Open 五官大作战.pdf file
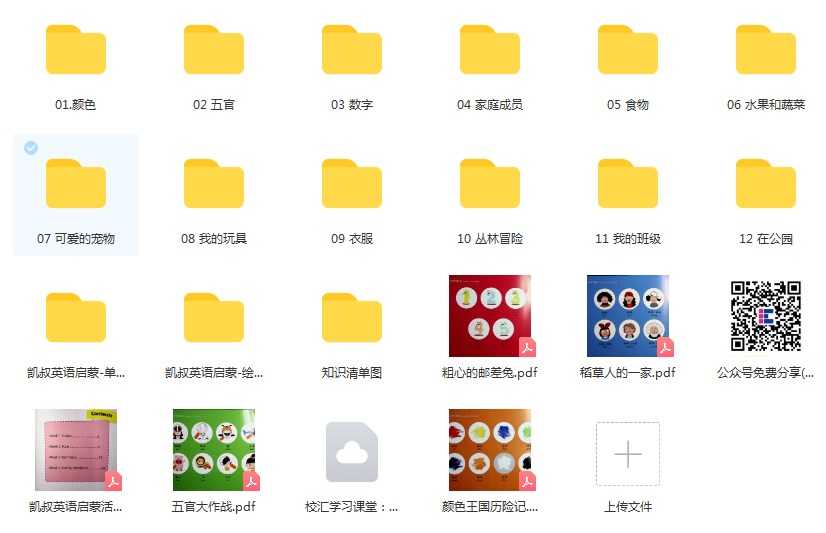The image size is (826, 533). click(x=214, y=450)
